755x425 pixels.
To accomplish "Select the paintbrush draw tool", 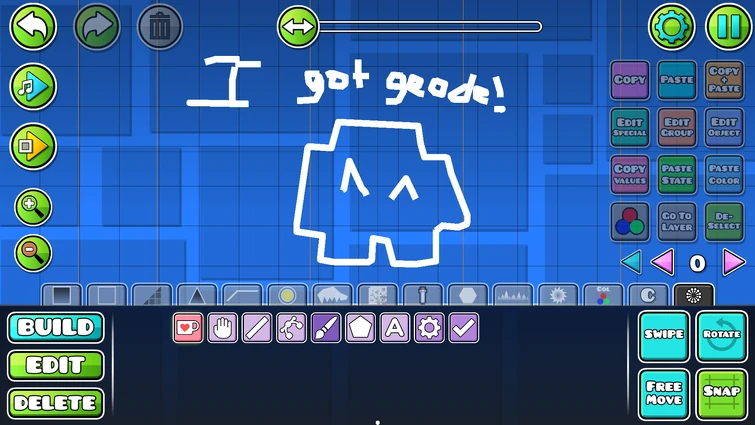I will [x=326, y=327].
